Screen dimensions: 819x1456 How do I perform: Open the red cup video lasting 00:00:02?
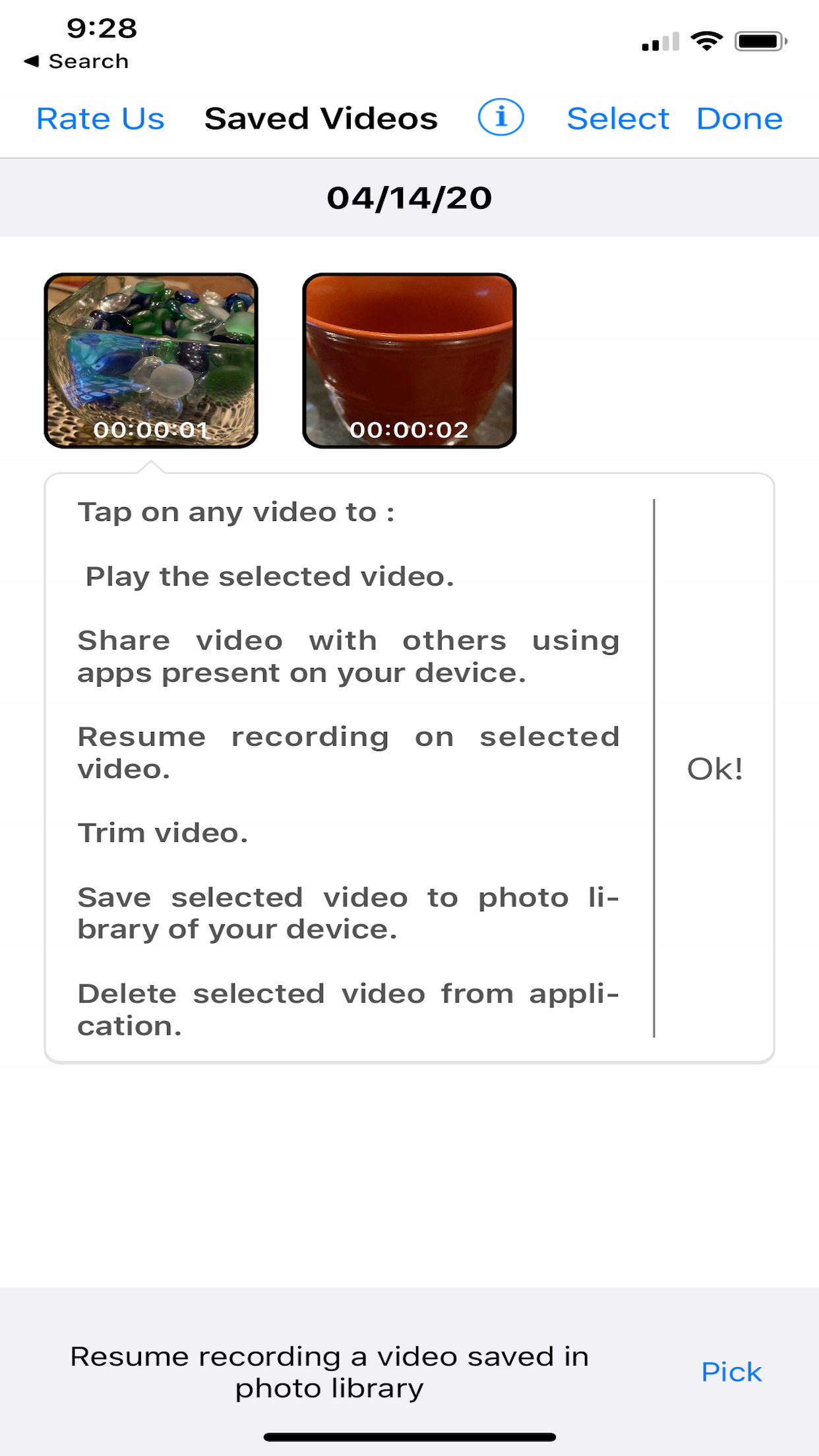(409, 361)
